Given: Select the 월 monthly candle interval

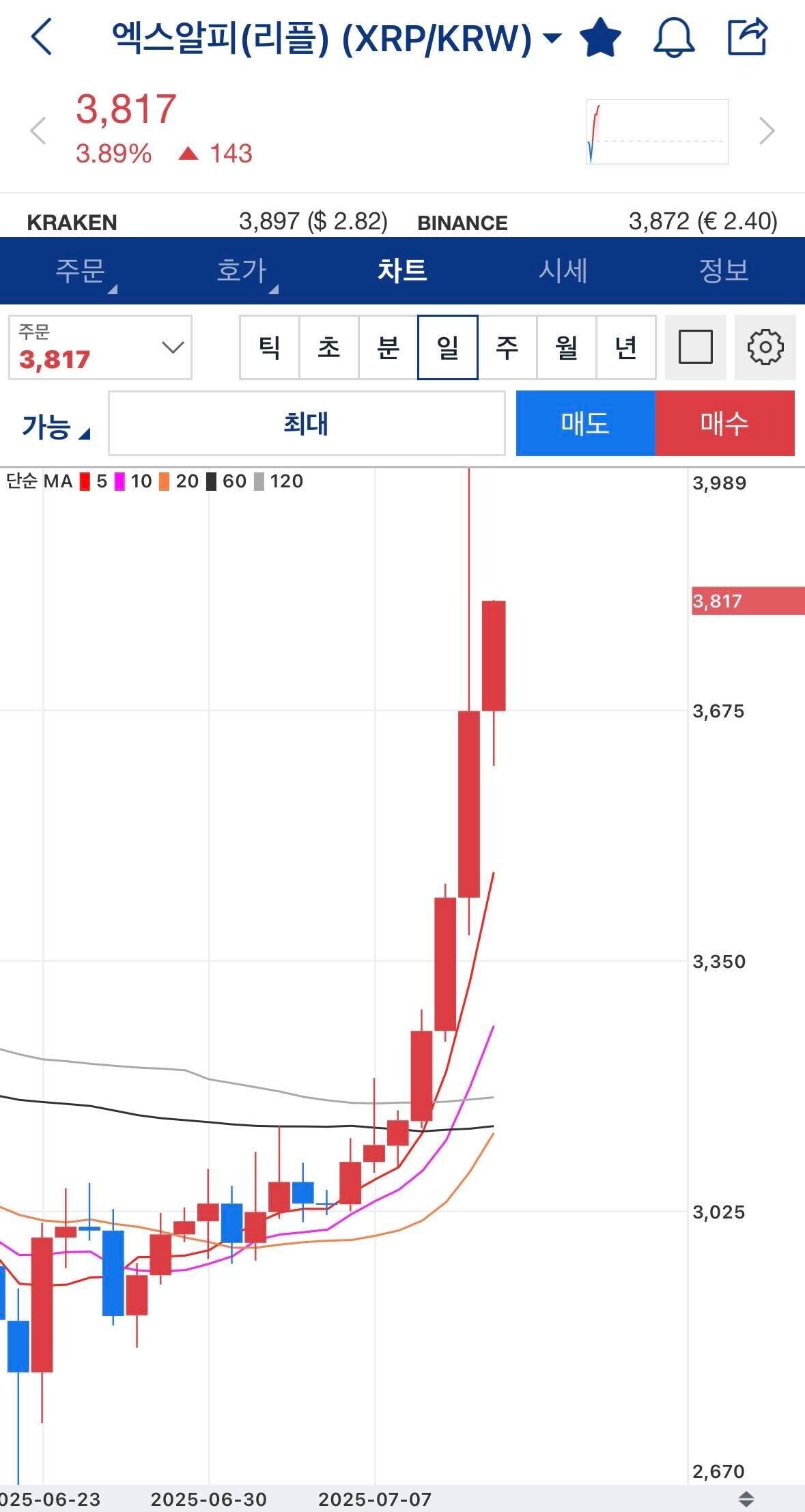Looking at the screenshot, I should [567, 348].
